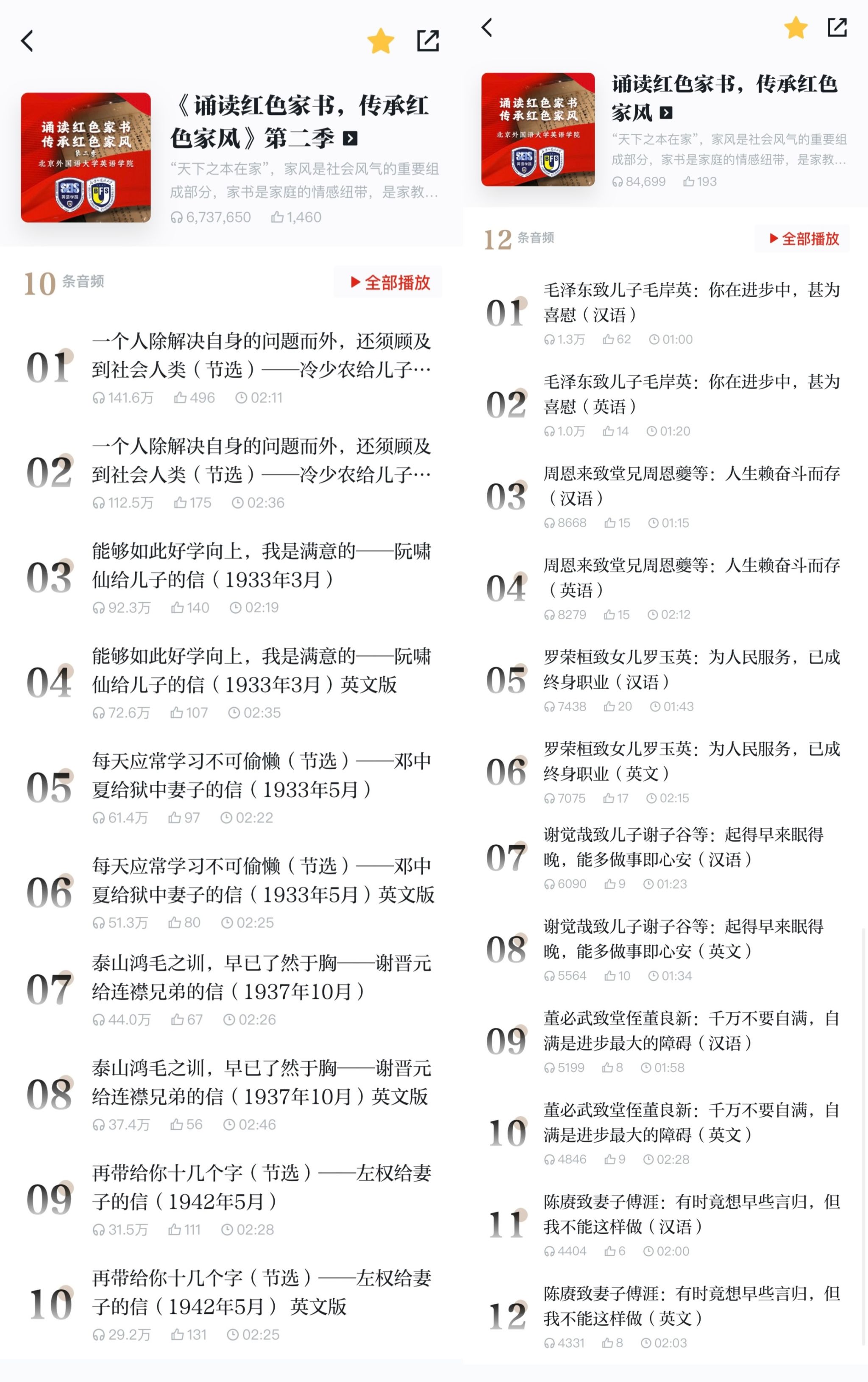The width and height of the screenshot is (868, 1382).
Task: Share the 第二季 album
Action: 428,41
